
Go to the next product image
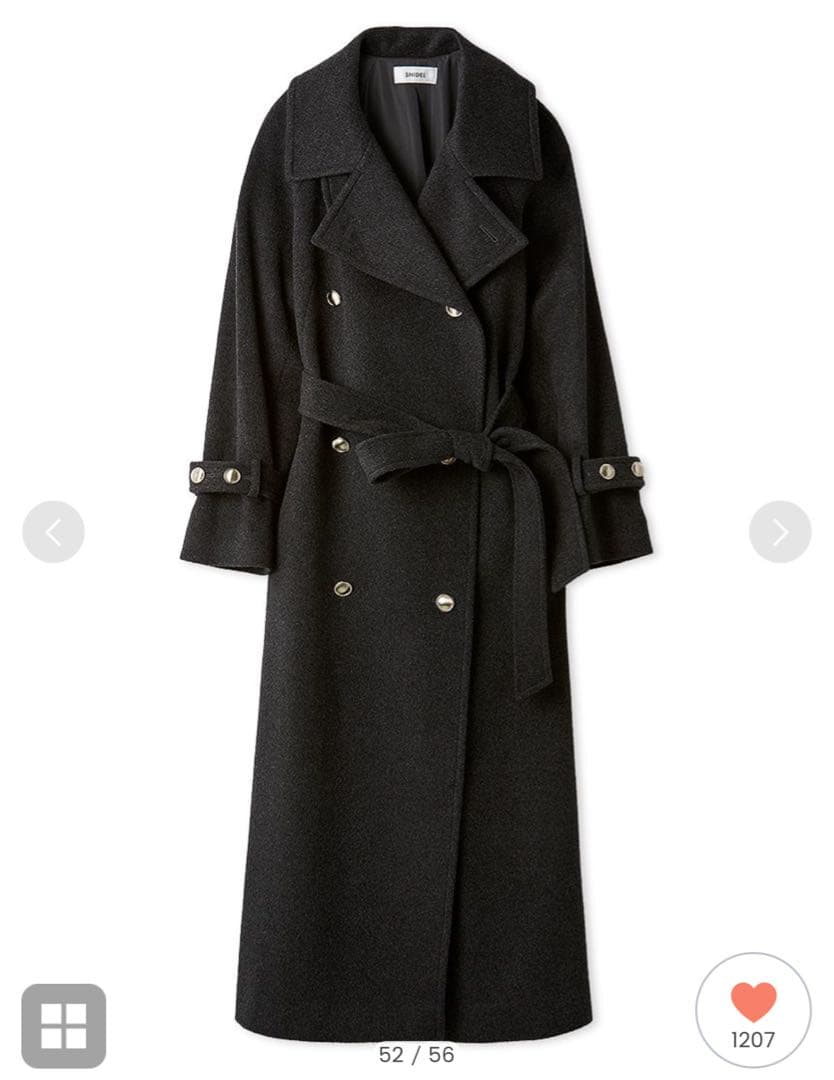click(x=779, y=532)
